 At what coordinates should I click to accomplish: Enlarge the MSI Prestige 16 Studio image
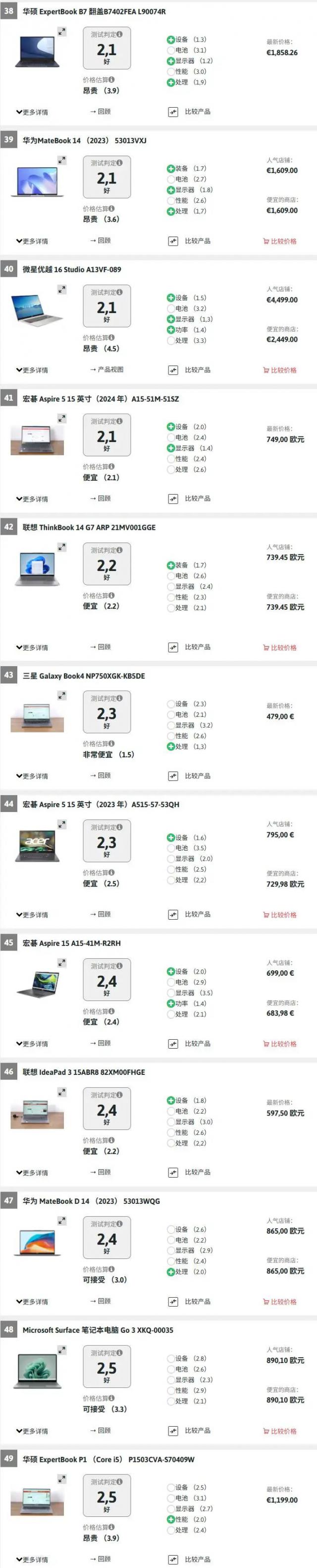(x=62, y=290)
